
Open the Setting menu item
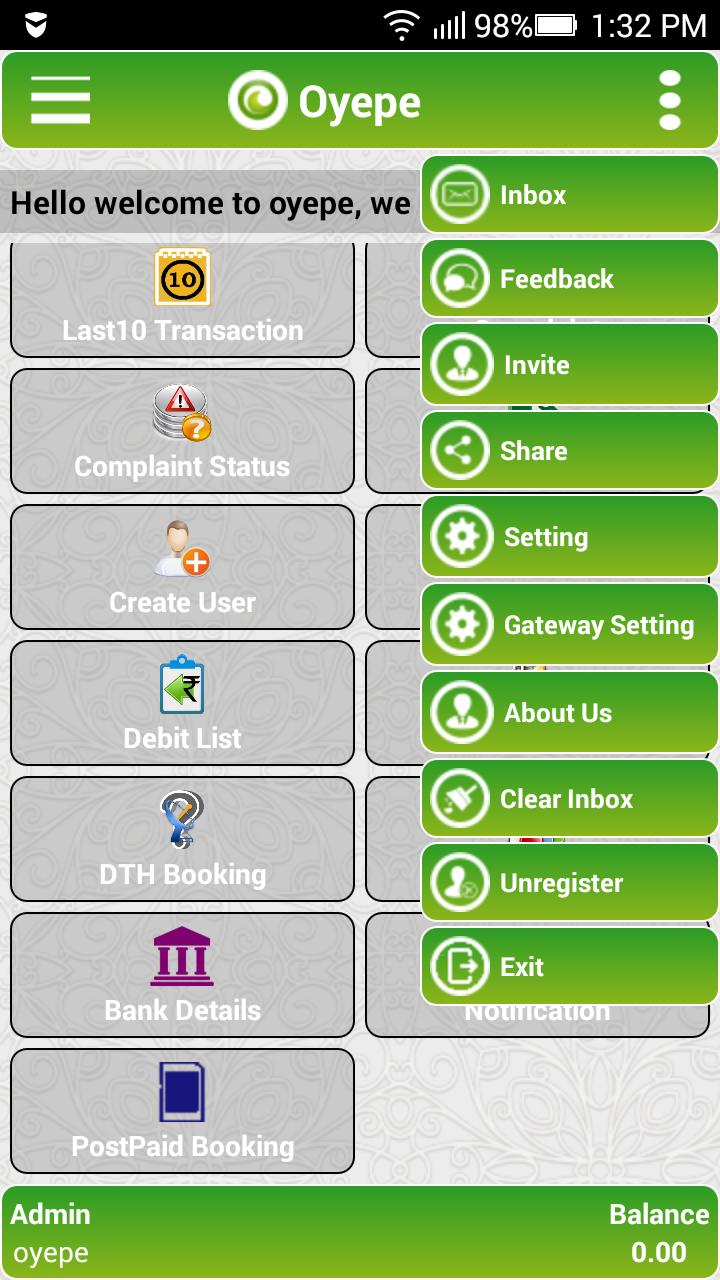(x=569, y=537)
